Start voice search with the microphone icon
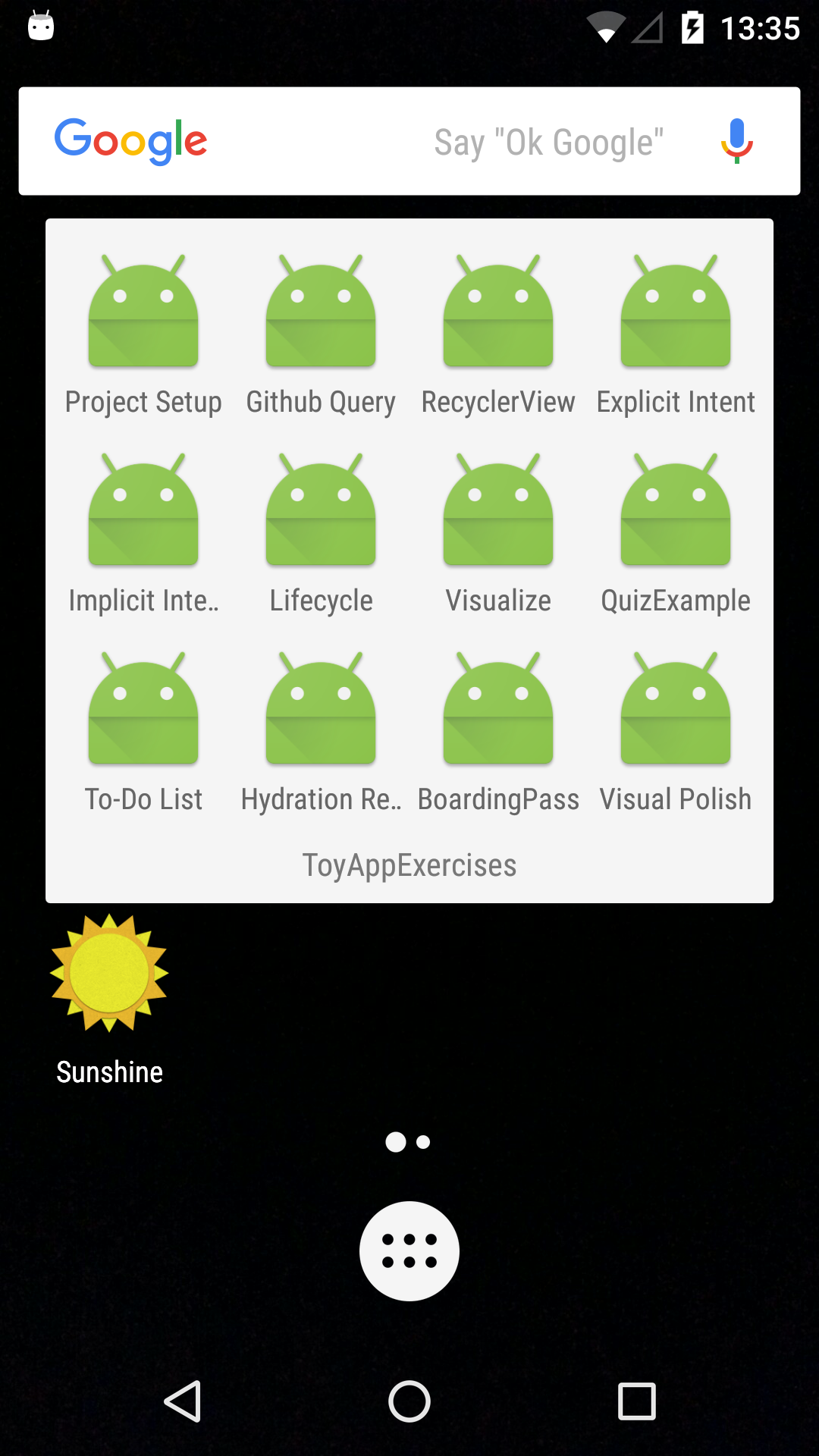 tap(736, 141)
